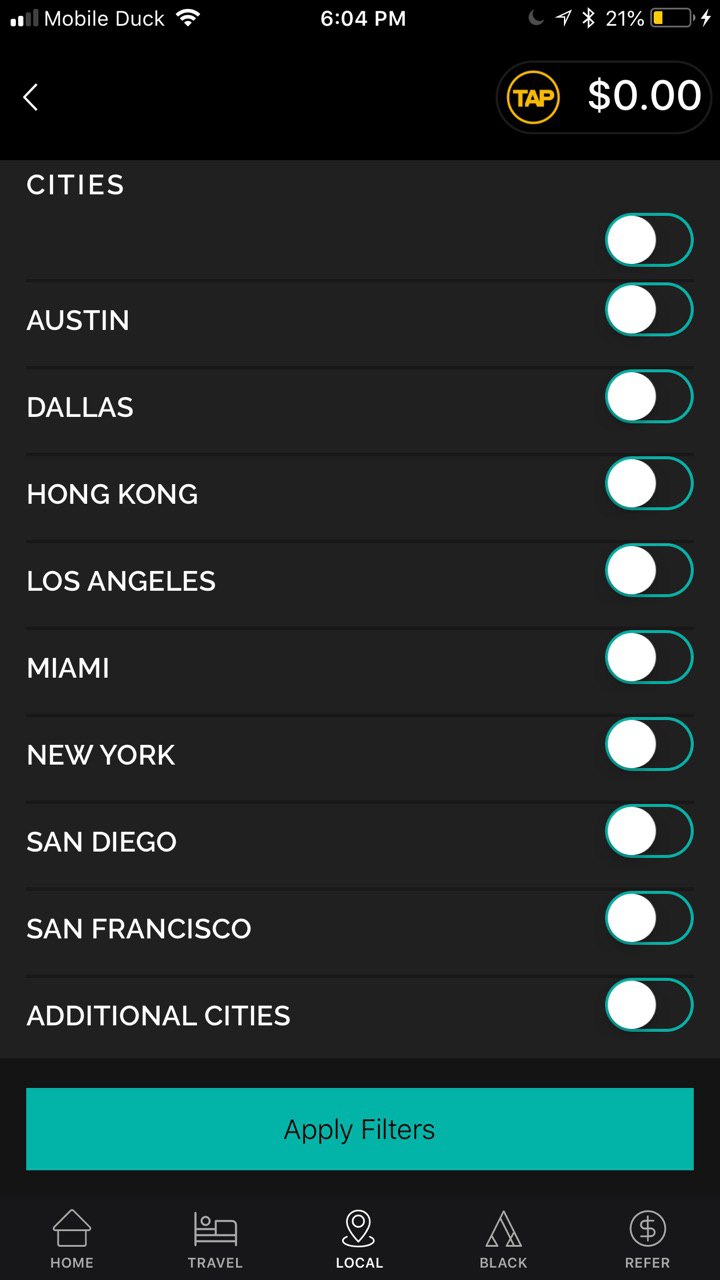Enable the Additional Cities switch
This screenshot has width=720, height=1280.
pos(648,1005)
